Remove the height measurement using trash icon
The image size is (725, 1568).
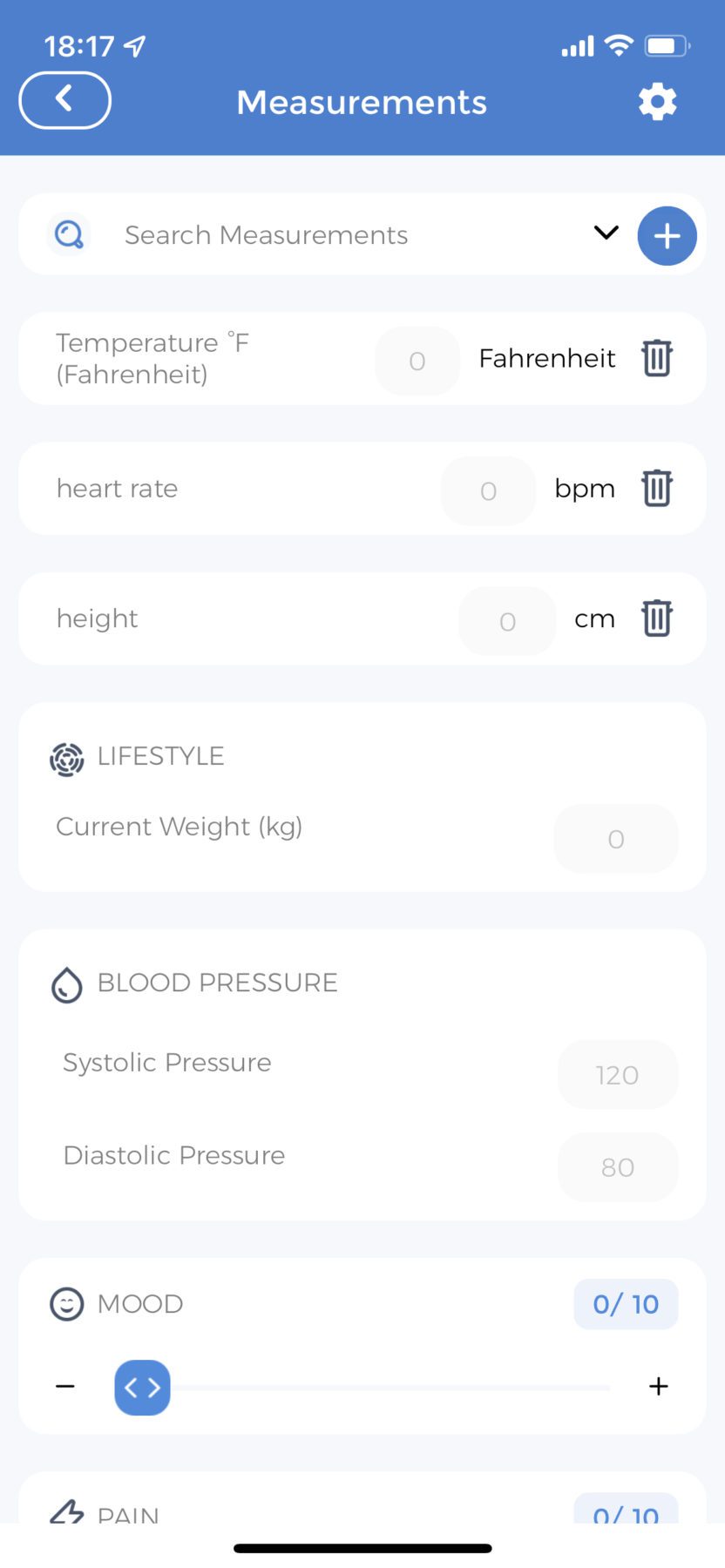pos(656,618)
